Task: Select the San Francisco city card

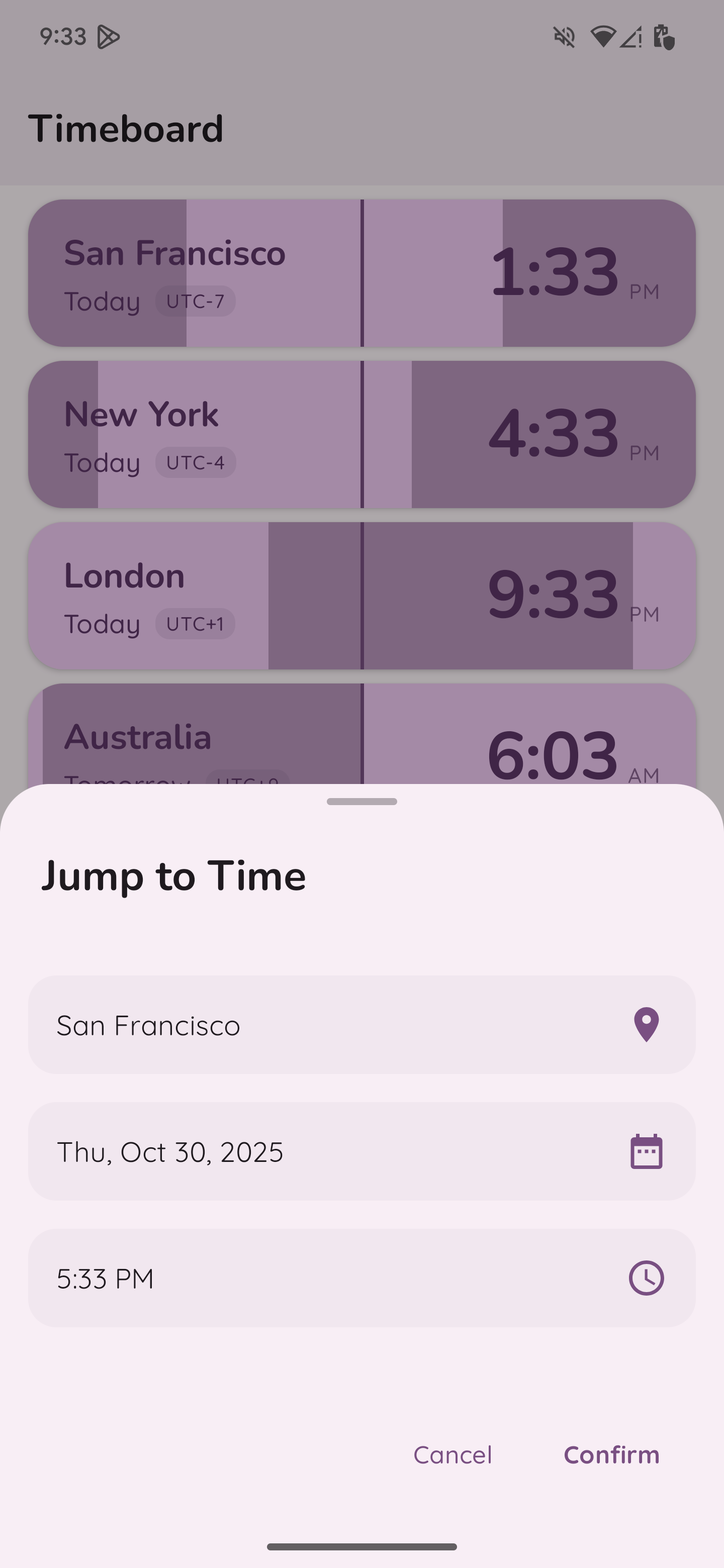Action: 361,272
